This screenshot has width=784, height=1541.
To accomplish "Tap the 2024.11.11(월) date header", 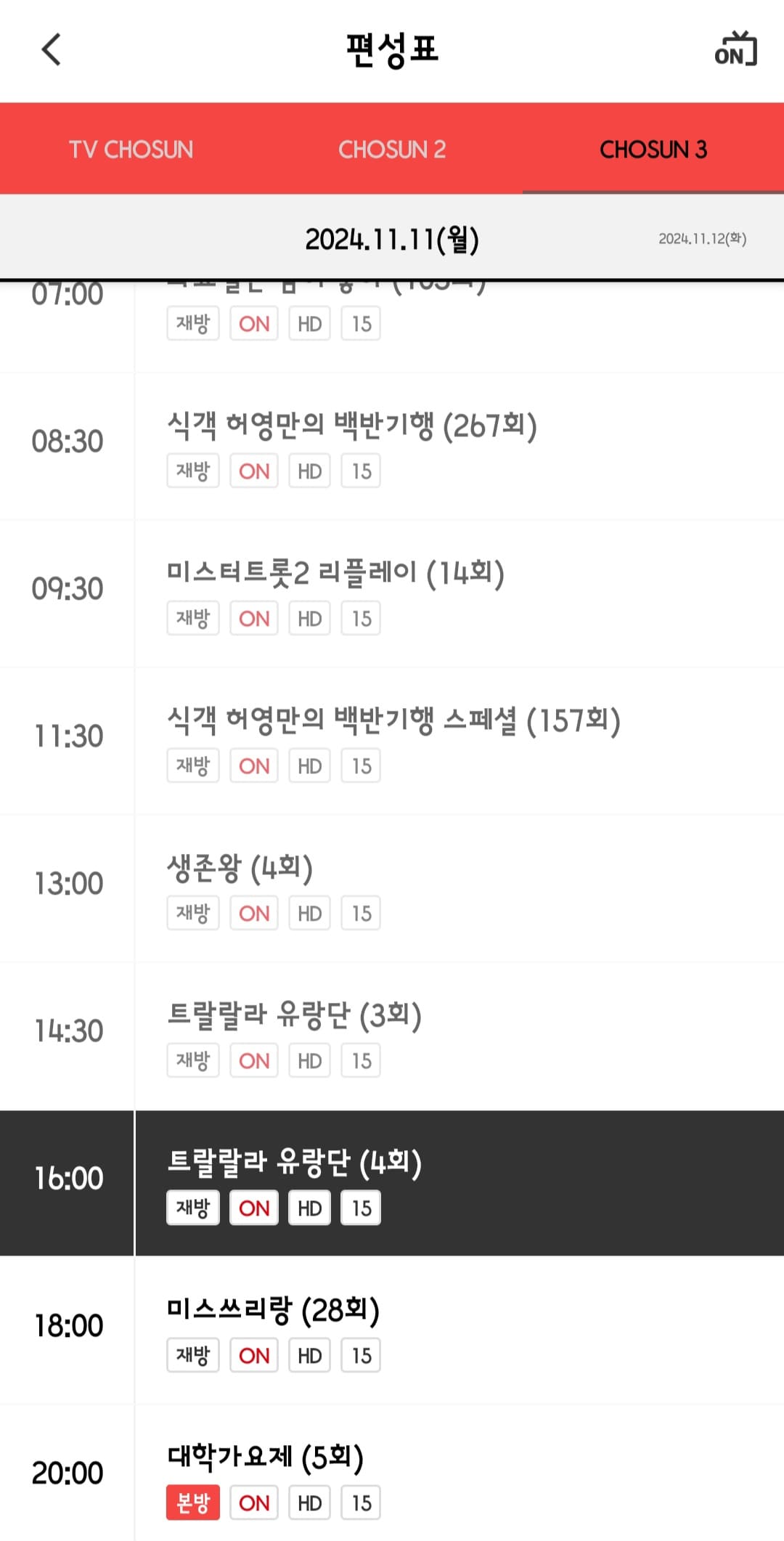I will click(392, 239).
